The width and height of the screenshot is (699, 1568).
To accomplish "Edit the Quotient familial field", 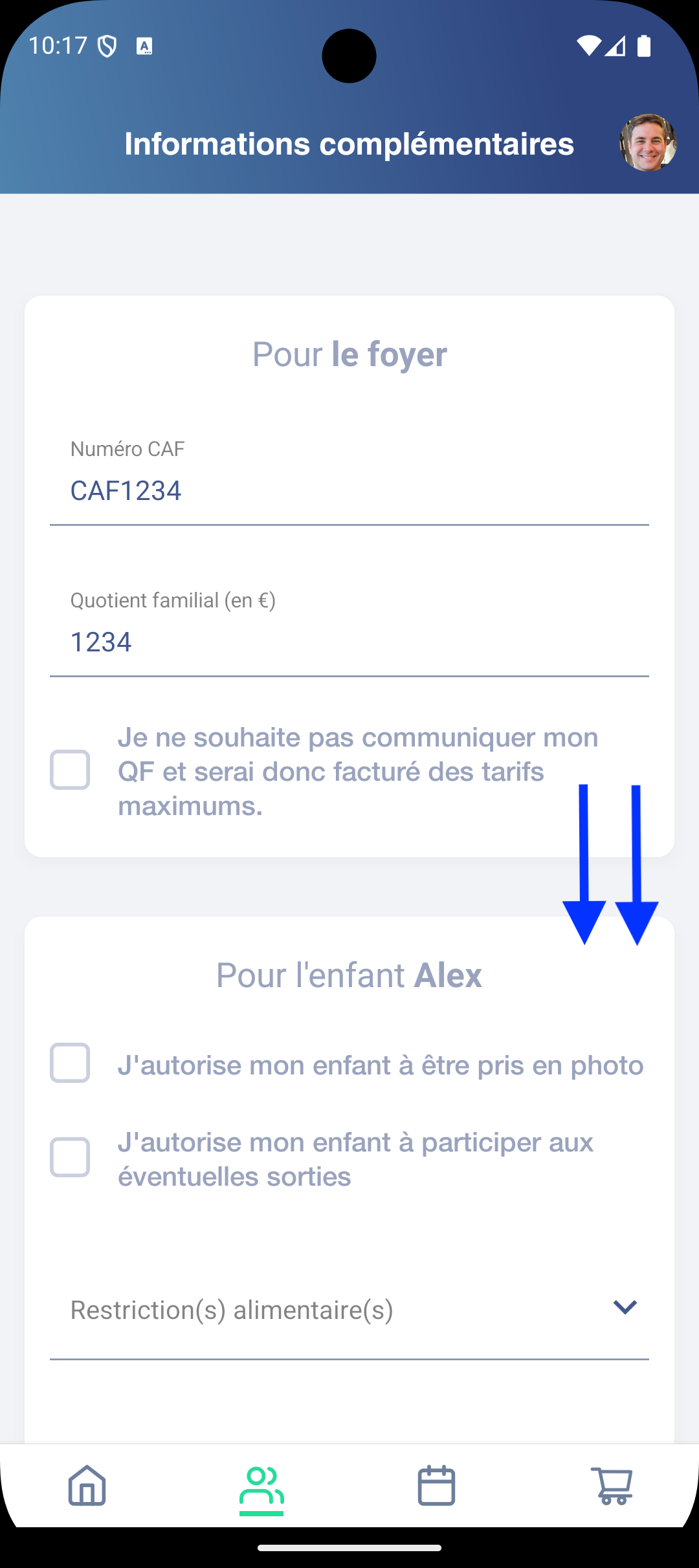I will (349, 642).
